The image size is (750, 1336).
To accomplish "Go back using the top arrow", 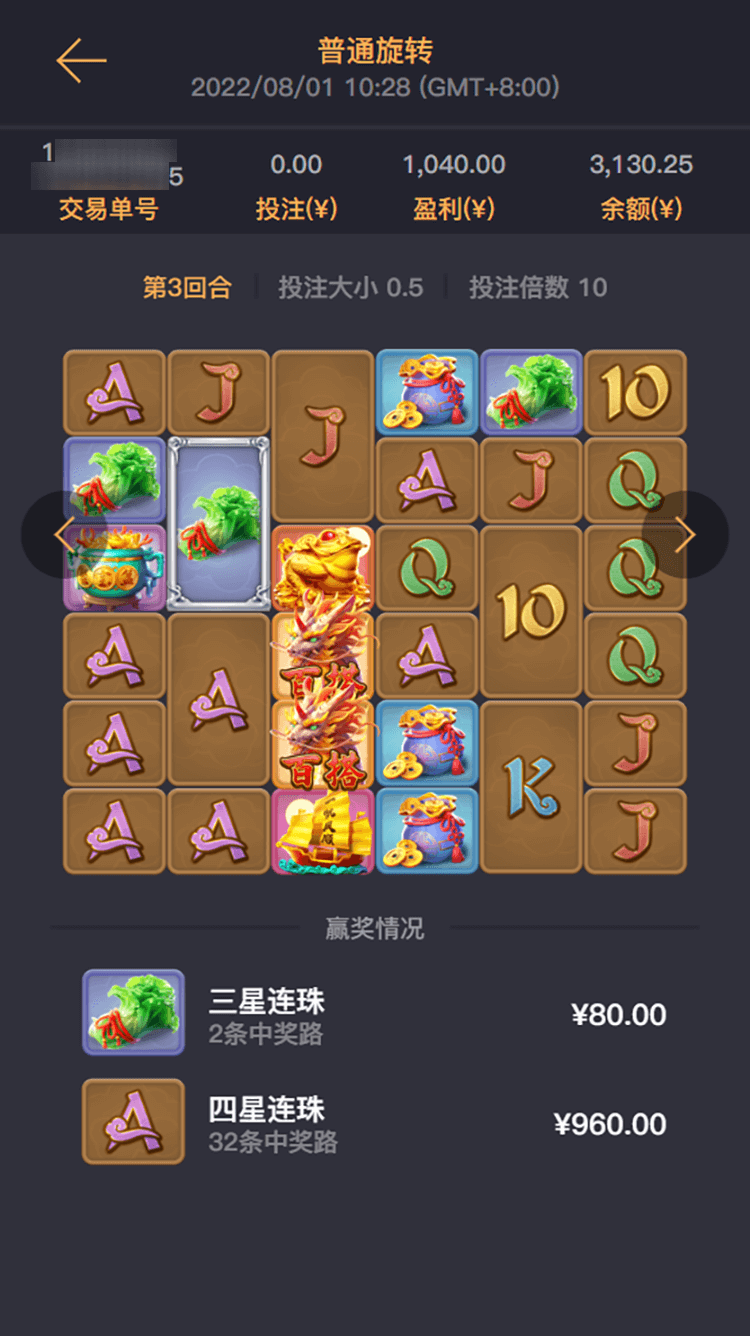I will [81, 61].
